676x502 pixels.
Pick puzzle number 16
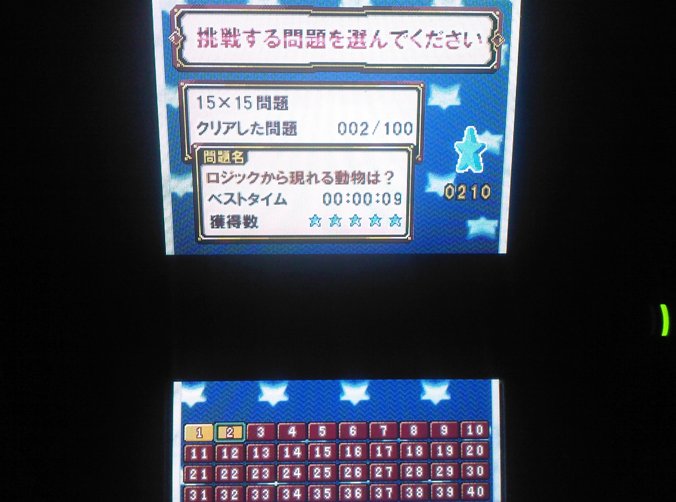(x=353, y=453)
